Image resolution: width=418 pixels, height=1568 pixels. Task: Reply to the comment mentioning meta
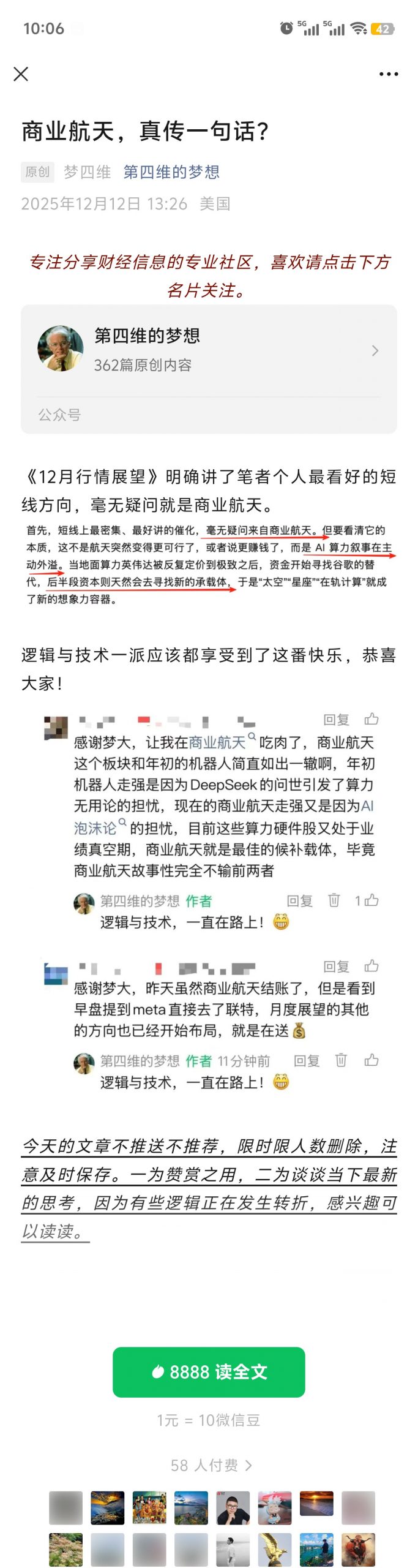click(x=336, y=967)
